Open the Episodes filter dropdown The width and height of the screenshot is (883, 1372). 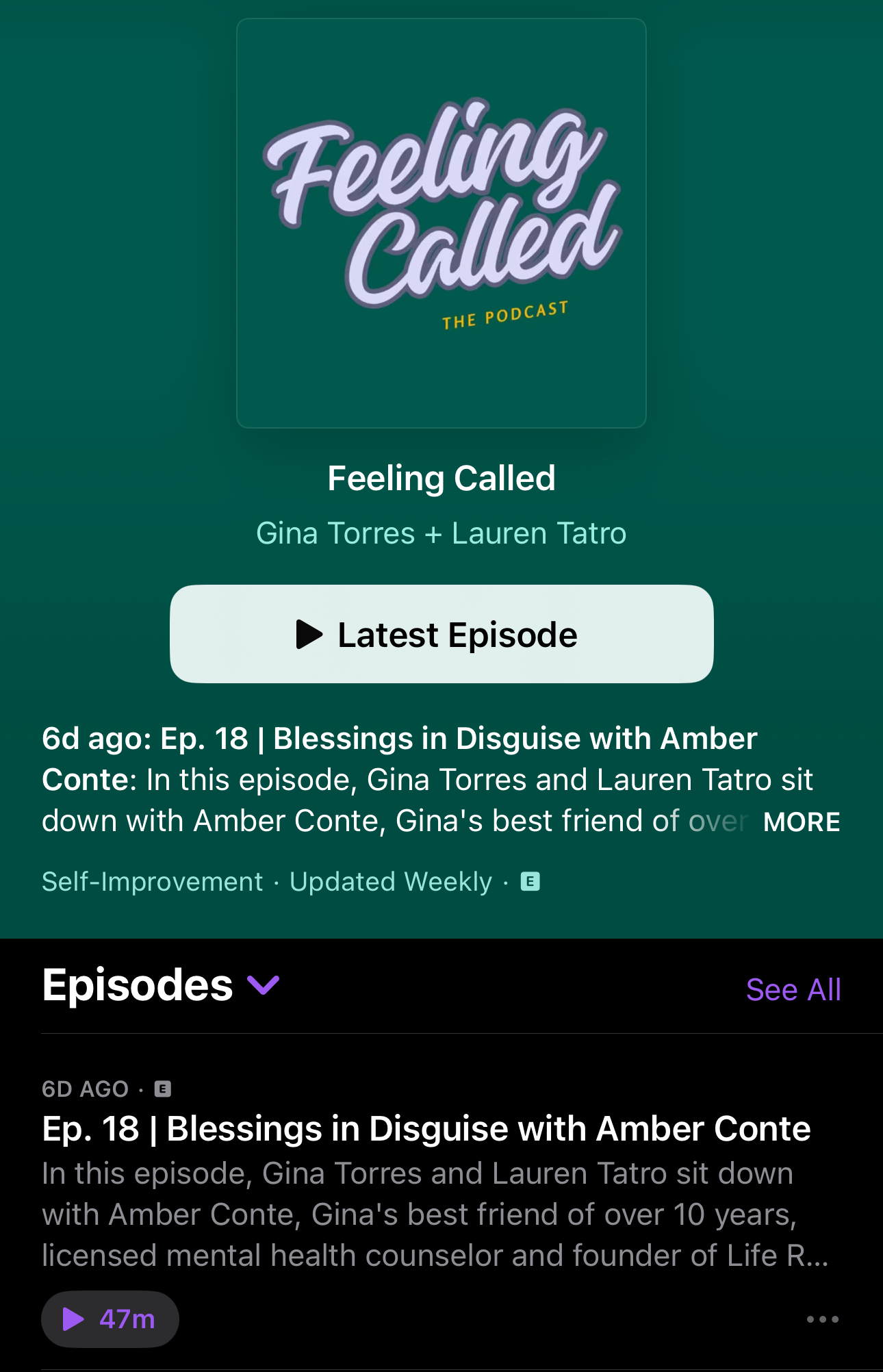pos(263,986)
